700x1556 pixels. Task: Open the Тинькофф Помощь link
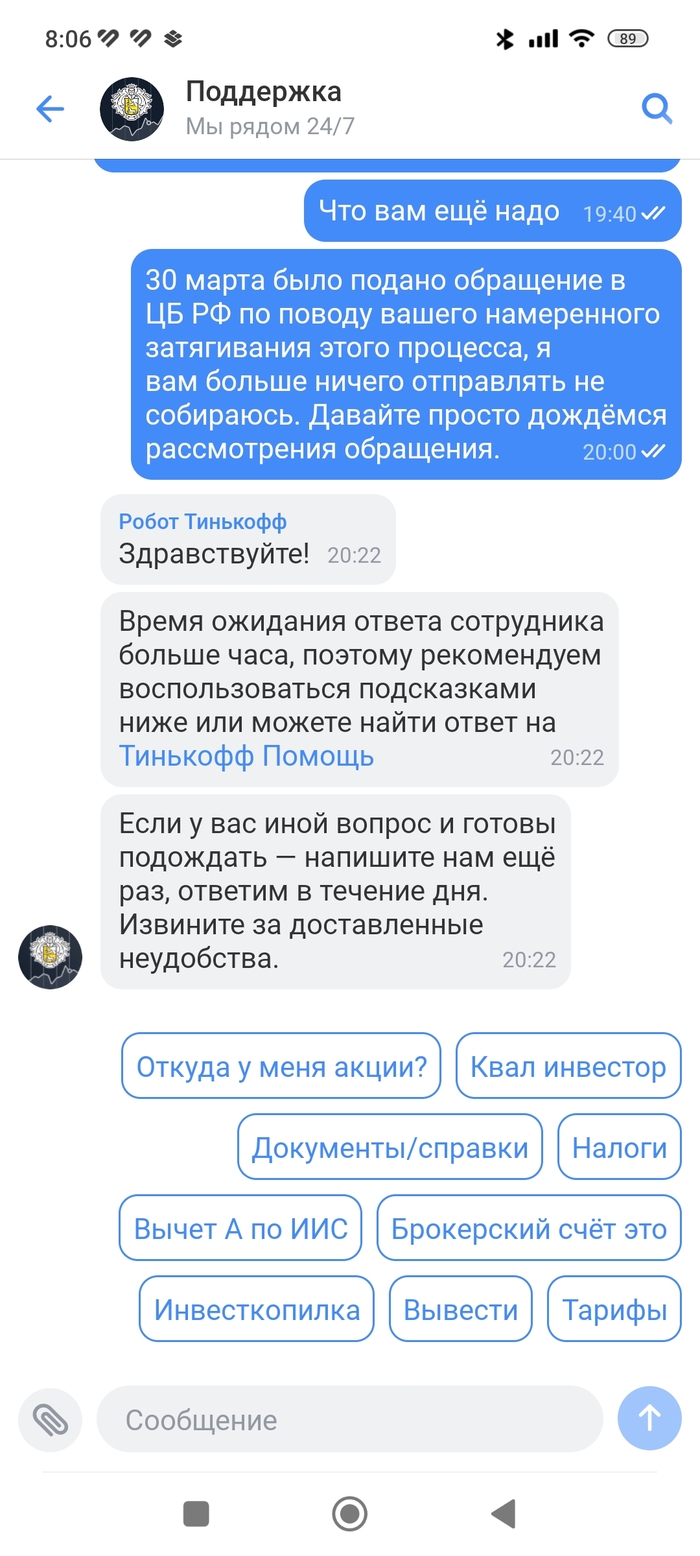click(x=246, y=756)
